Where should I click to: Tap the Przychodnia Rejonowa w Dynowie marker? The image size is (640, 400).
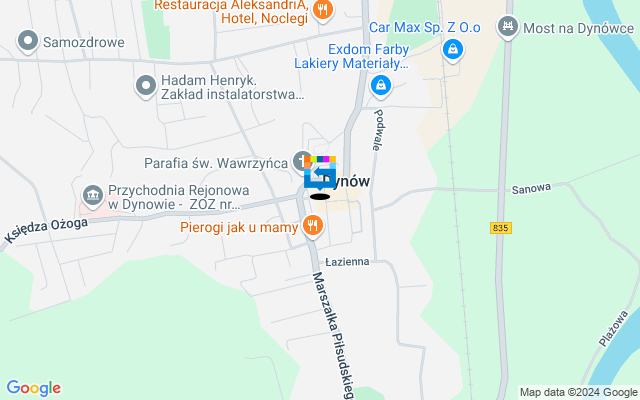(92, 192)
